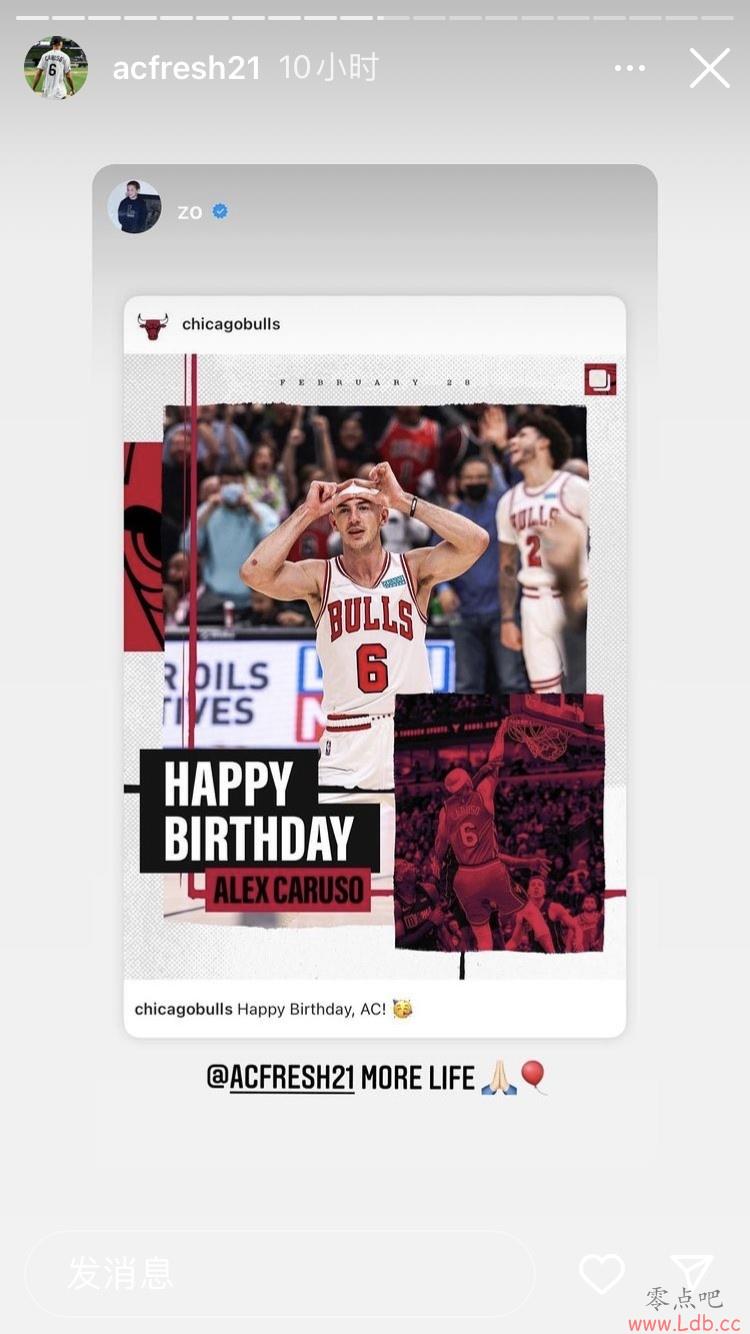This screenshot has height=1334, width=750.
Task: Close the story viewer
Action: pyautogui.click(x=709, y=68)
